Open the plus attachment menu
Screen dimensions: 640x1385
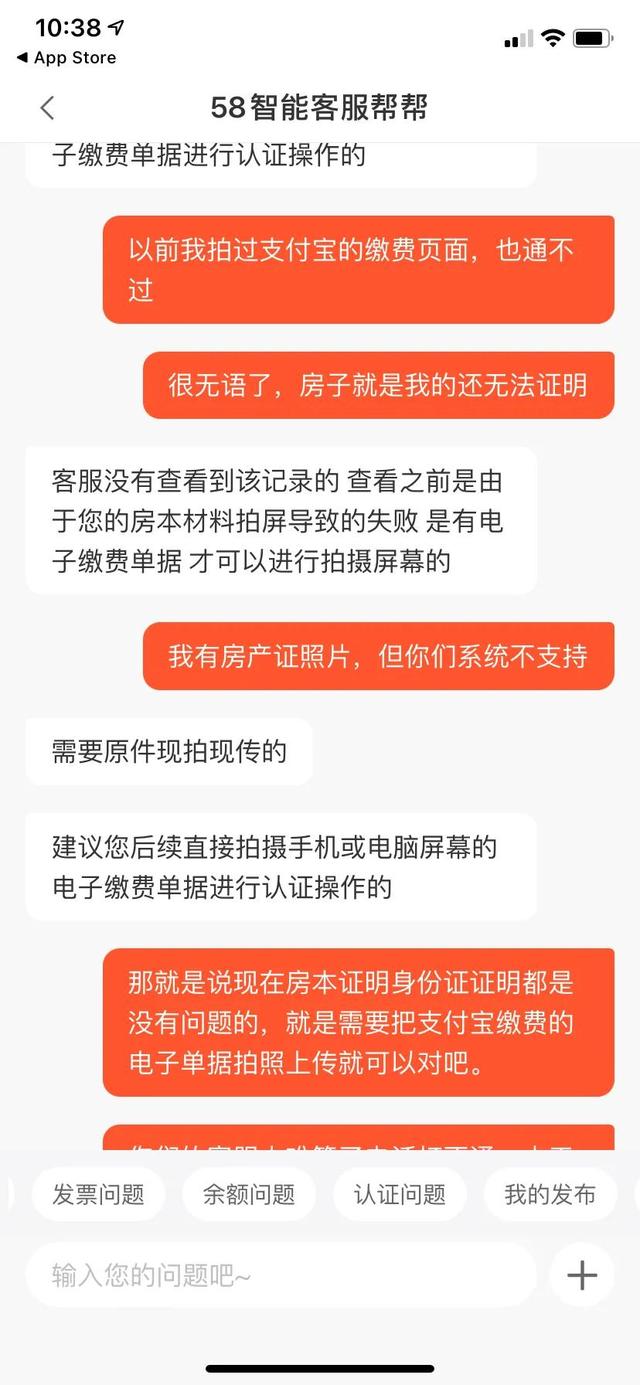pyautogui.click(x=582, y=1275)
